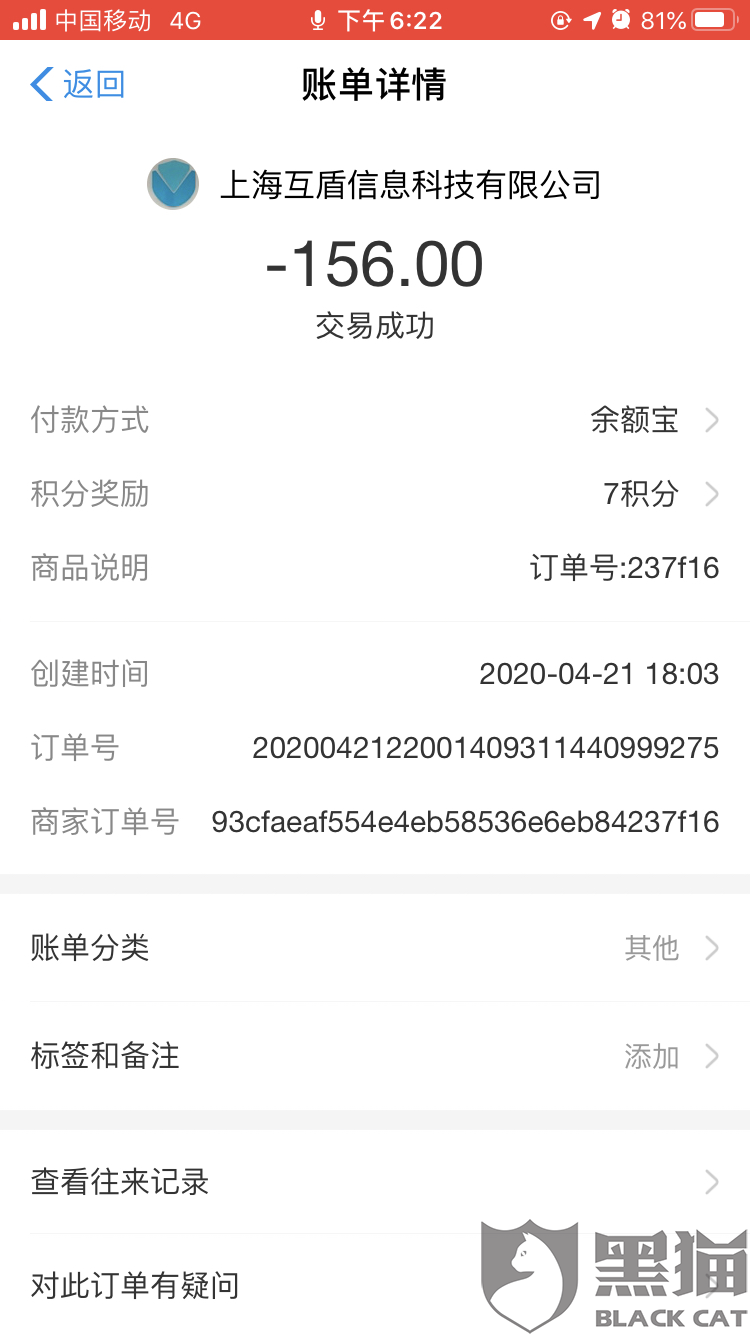This screenshot has height=1334, width=750.
Task: Expand the 积分奖励 rewards points row
Action: pyautogui.click(x=375, y=494)
